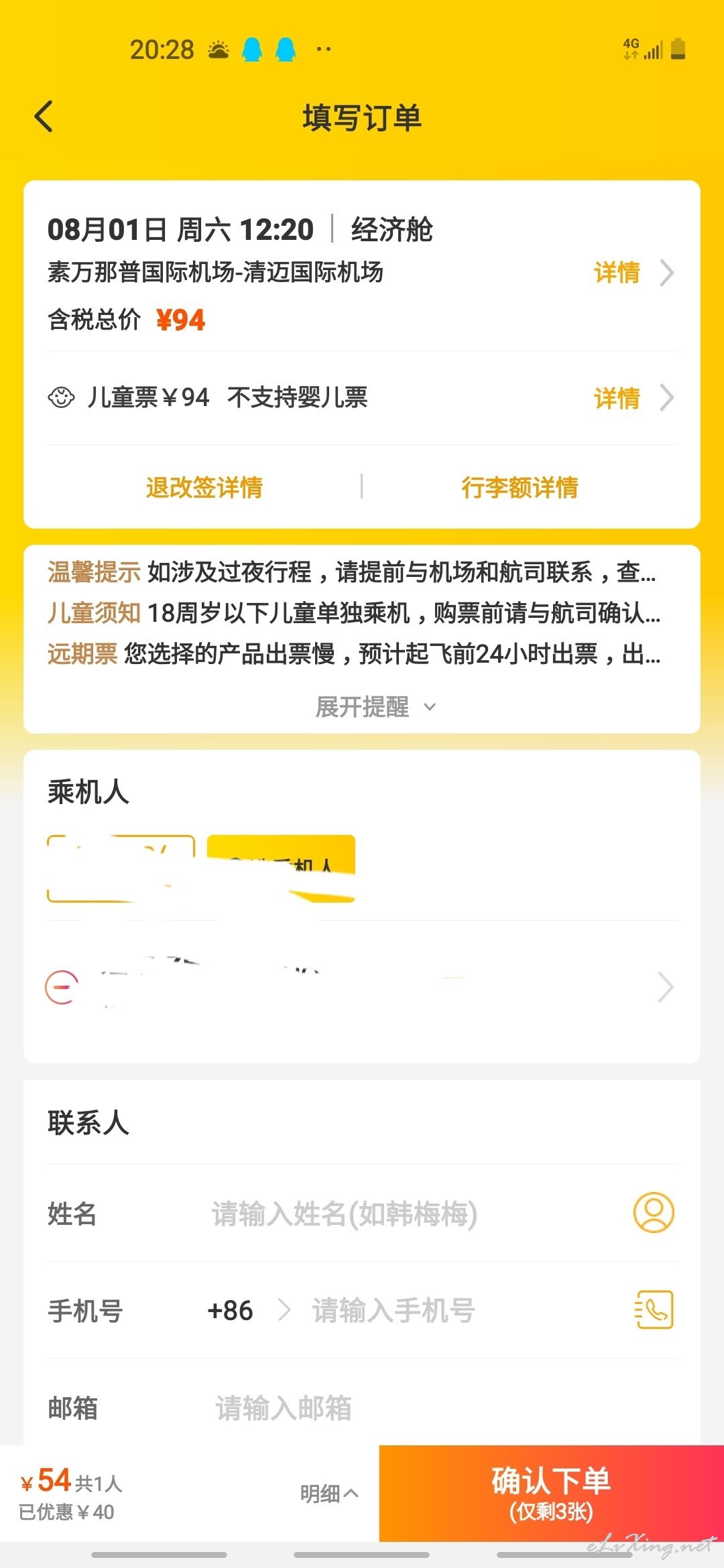Change the +86 country code
The width and height of the screenshot is (724, 1568).
coord(249,1310)
